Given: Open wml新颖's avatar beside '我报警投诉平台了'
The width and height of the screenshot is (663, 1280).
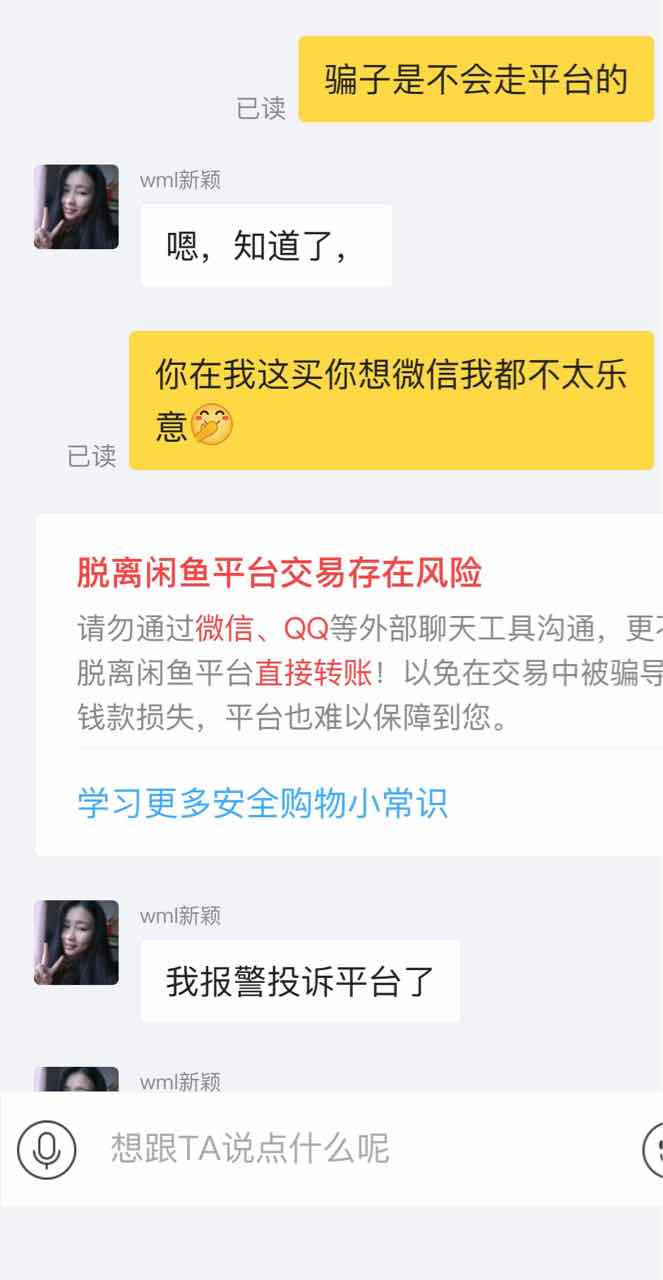Looking at the screenshot, I should pyautogui.click(x=76, y=942).
